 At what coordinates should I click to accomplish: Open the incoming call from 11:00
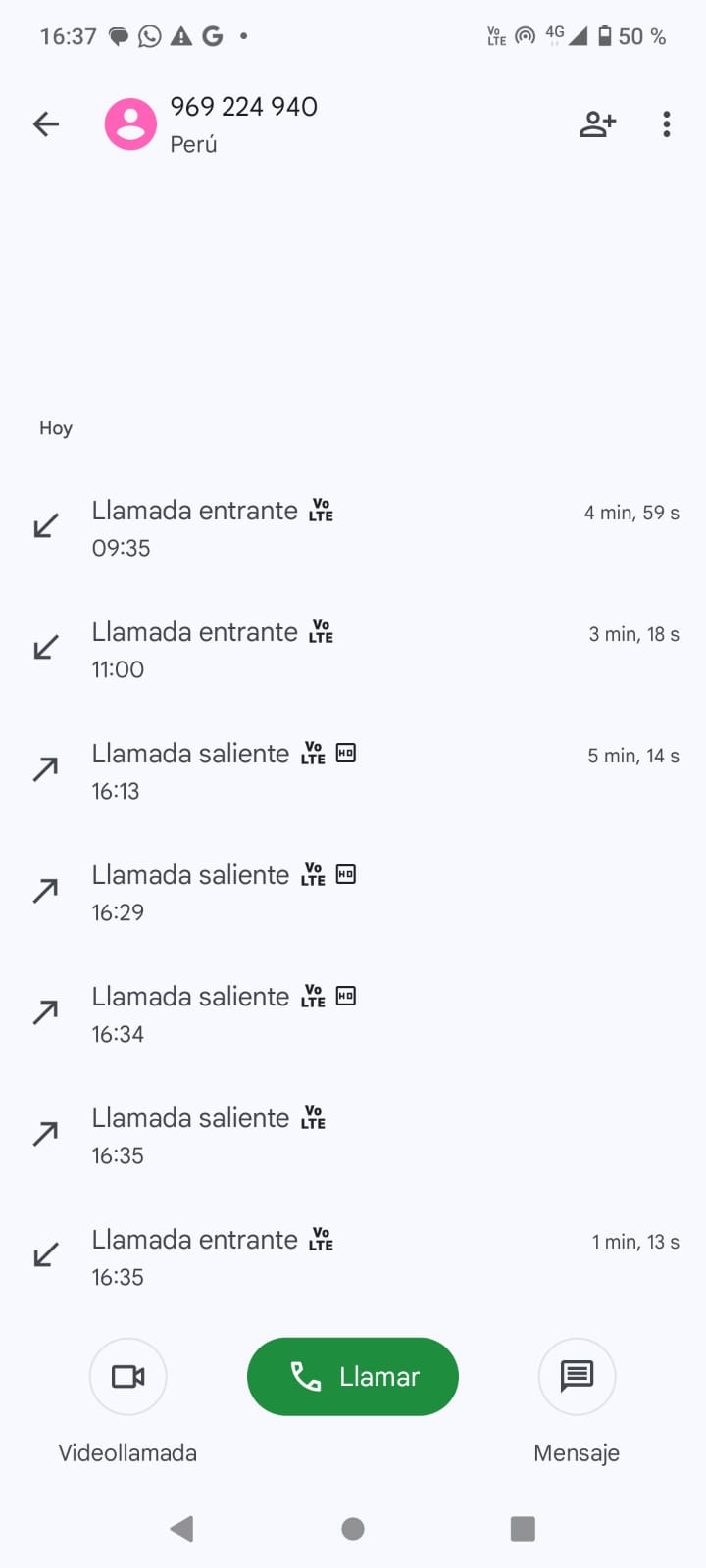[x=353, y=650]
